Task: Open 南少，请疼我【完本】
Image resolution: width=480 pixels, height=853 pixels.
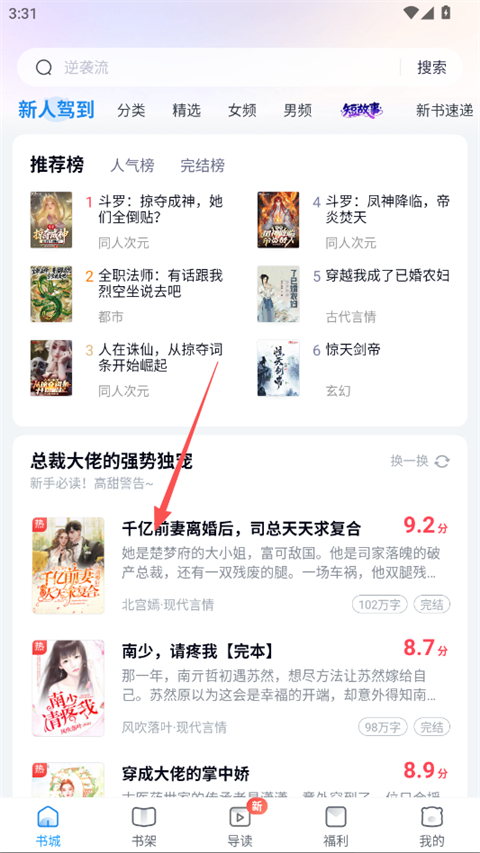Action: point(241,688)
